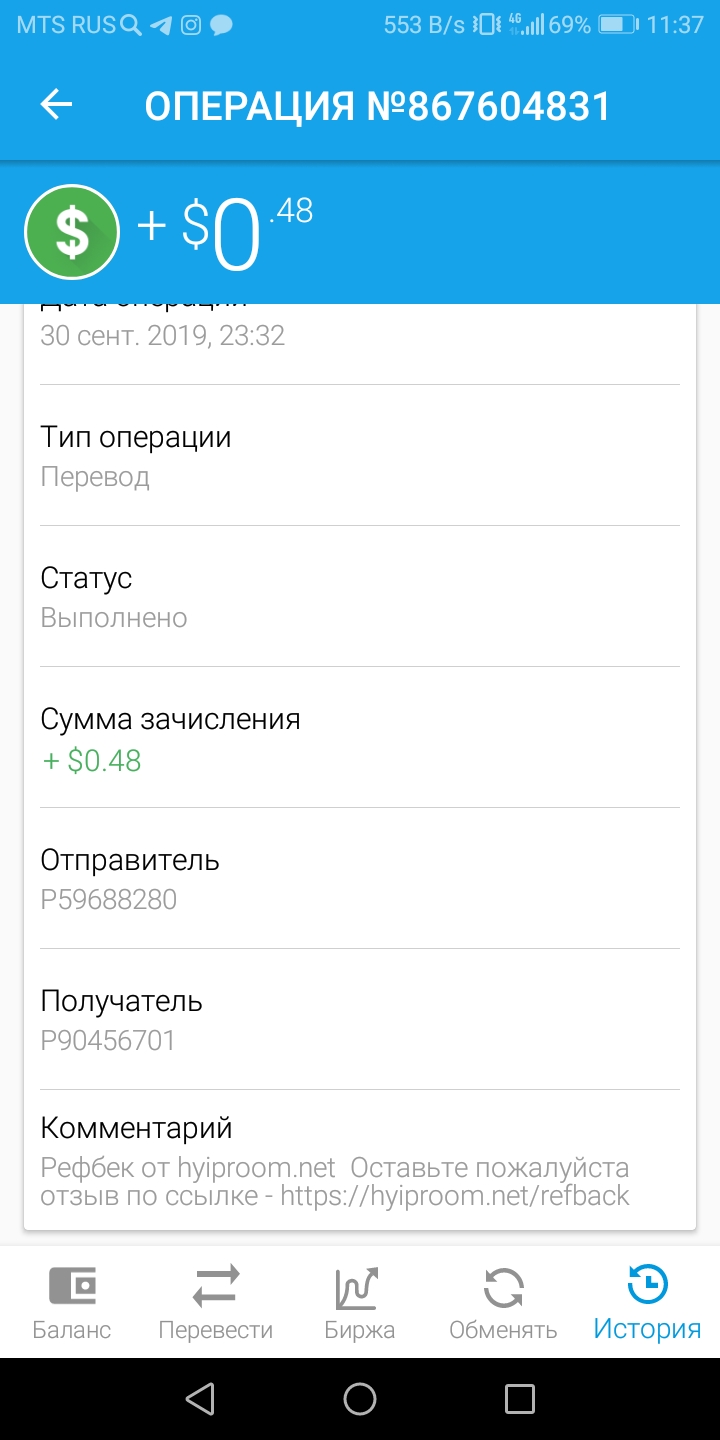Select the Биржа tab

tap(360, 1302)
